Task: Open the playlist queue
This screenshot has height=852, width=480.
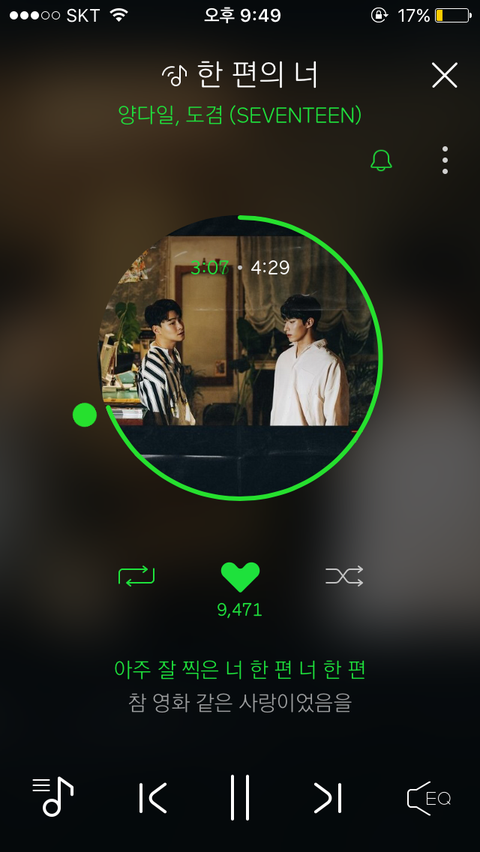Action: click(x=52, y=797)
